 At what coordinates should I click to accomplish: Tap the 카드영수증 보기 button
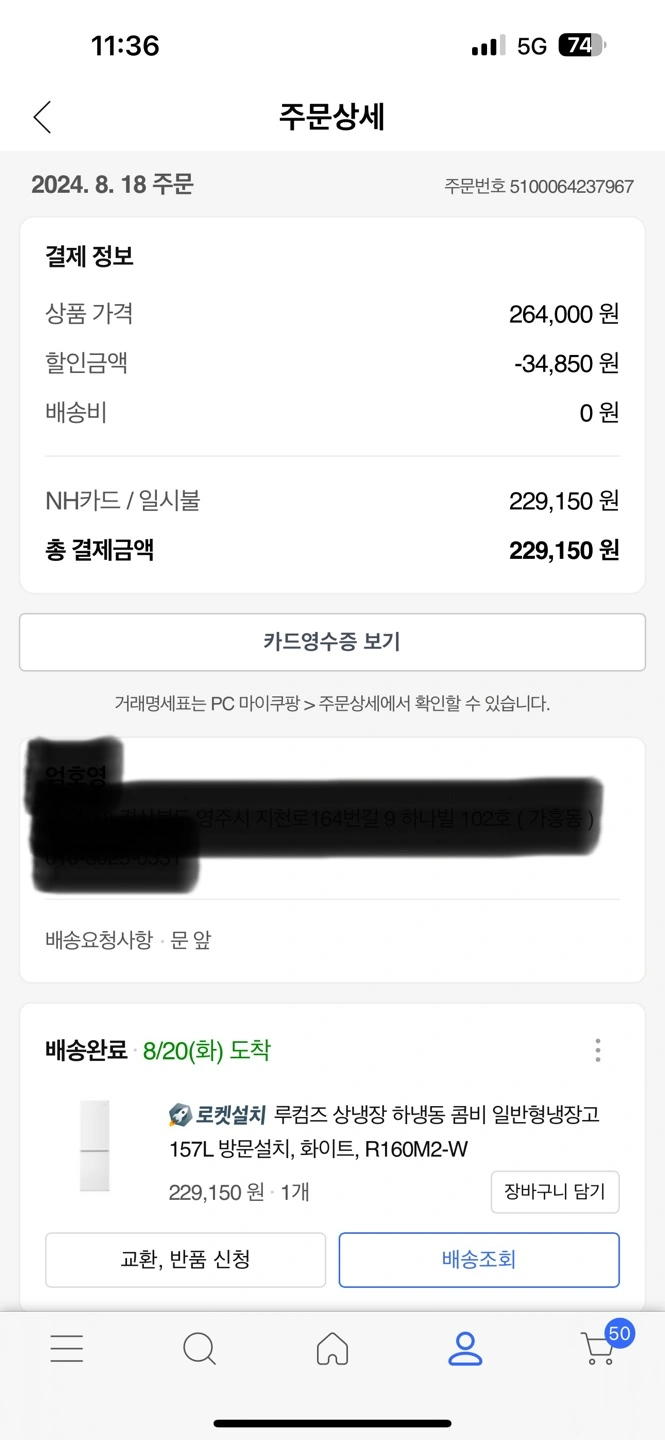coord(332,642)
